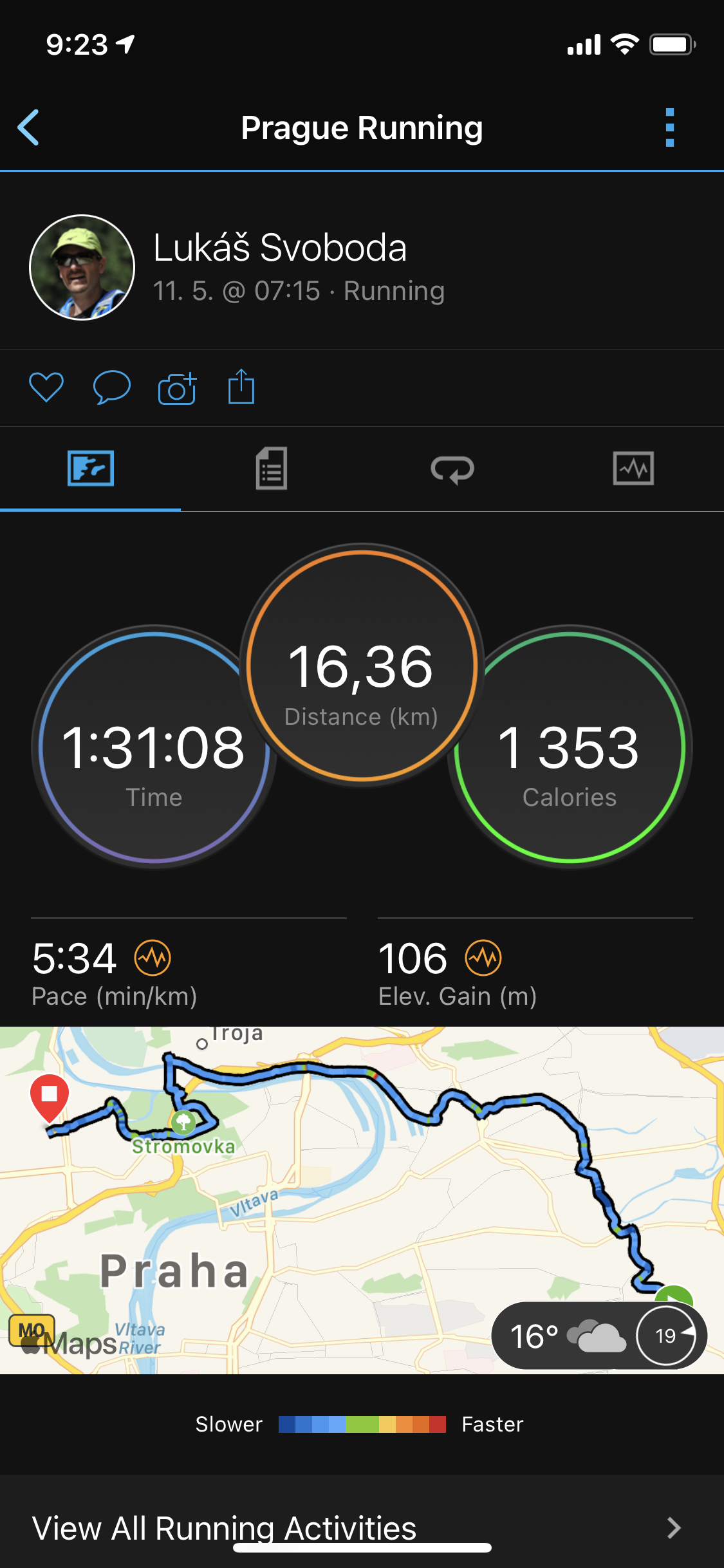Switch to the stats list tab

(x=272, y=469)
